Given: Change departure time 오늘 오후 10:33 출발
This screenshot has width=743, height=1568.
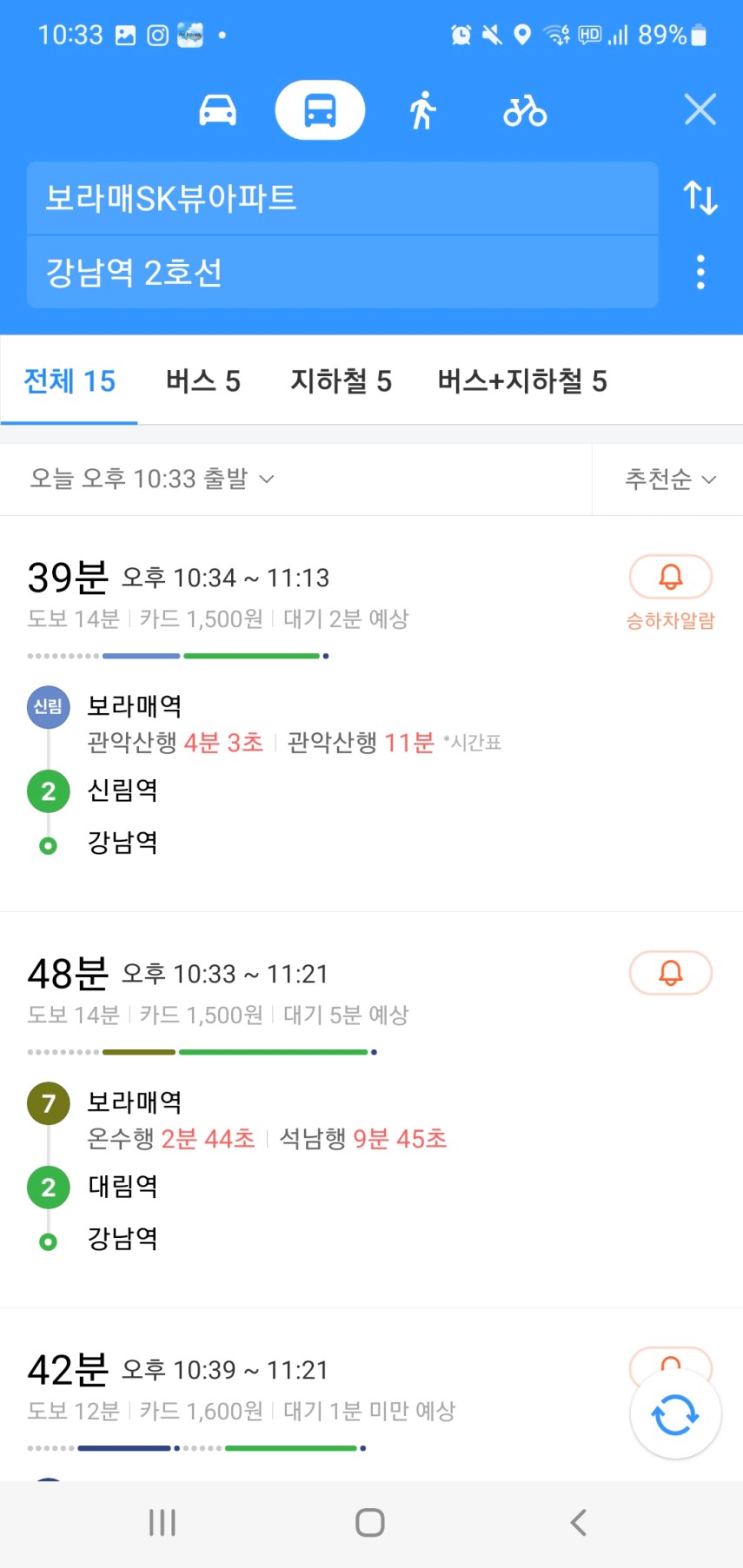Looking at the screenshot, I should coord(152,479).
